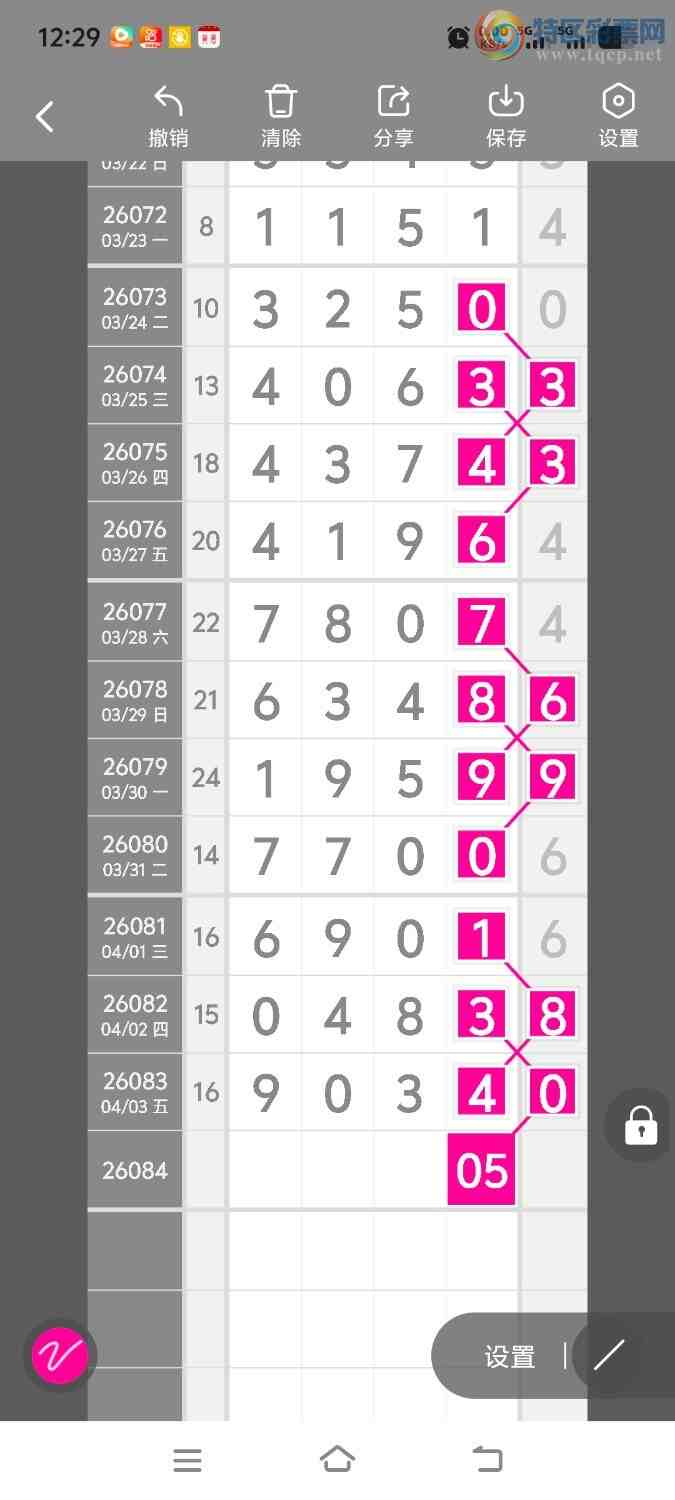Share the chart via 分享
The width and height of the screenshot is (675, 1500).
coord(393,117)
